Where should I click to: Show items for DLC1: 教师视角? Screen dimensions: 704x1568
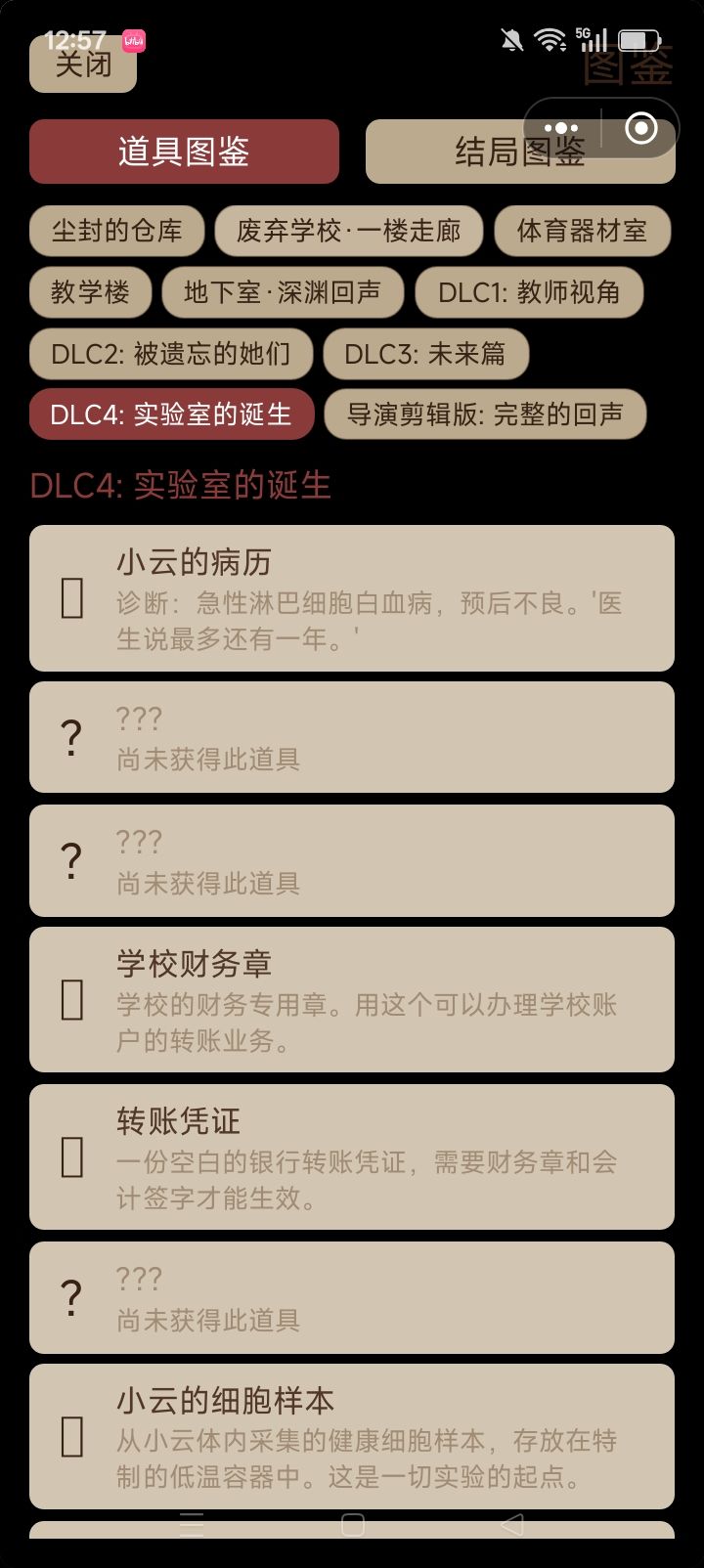529,292
